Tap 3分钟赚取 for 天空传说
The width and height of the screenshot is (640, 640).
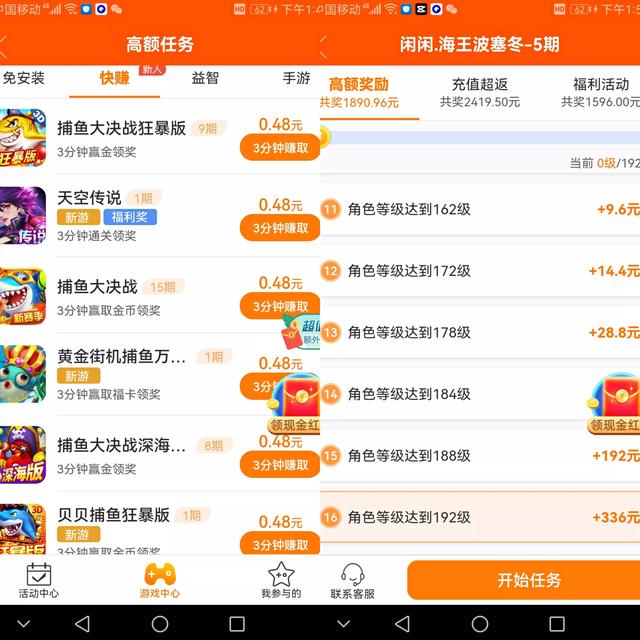279,227
